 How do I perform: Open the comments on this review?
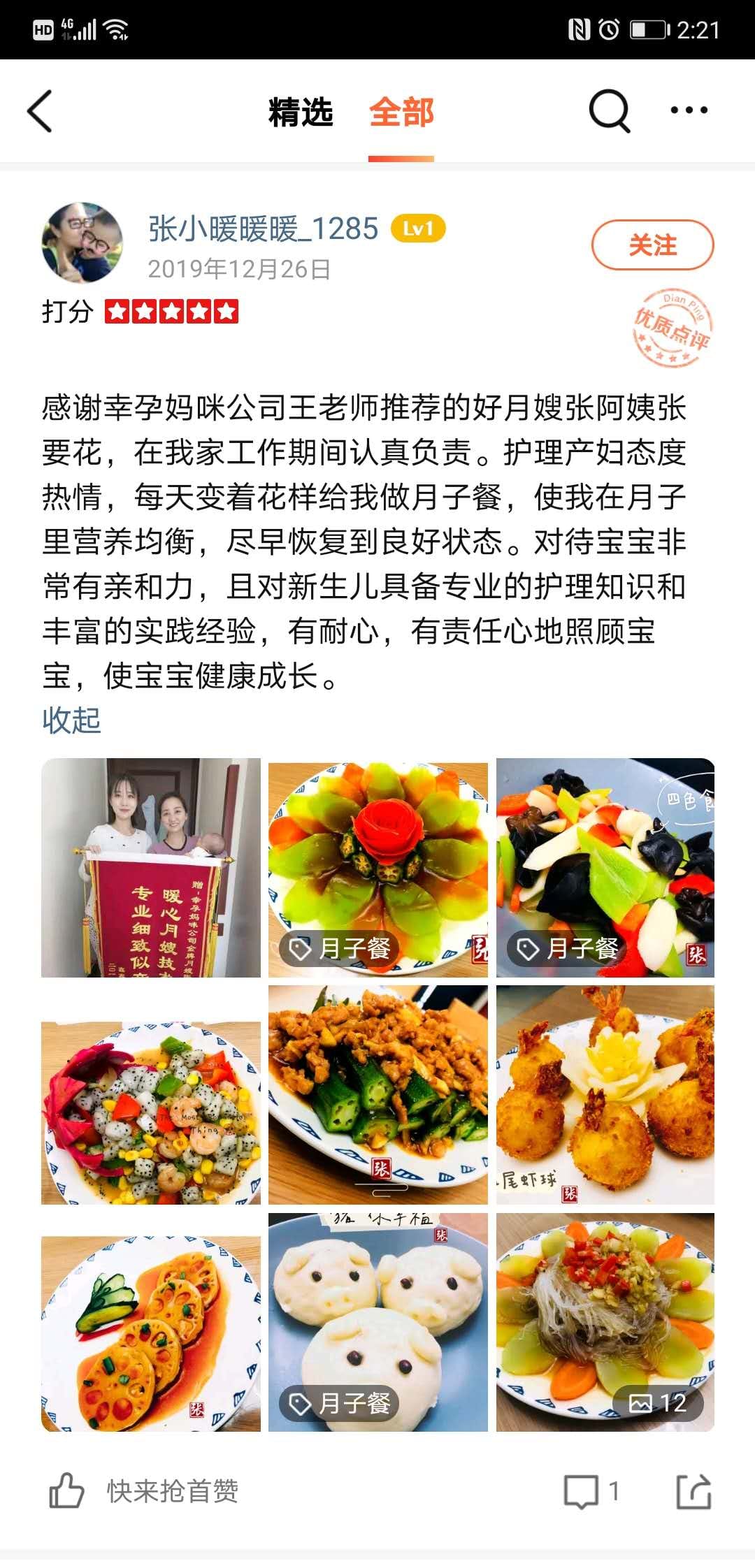[582, 1491]
